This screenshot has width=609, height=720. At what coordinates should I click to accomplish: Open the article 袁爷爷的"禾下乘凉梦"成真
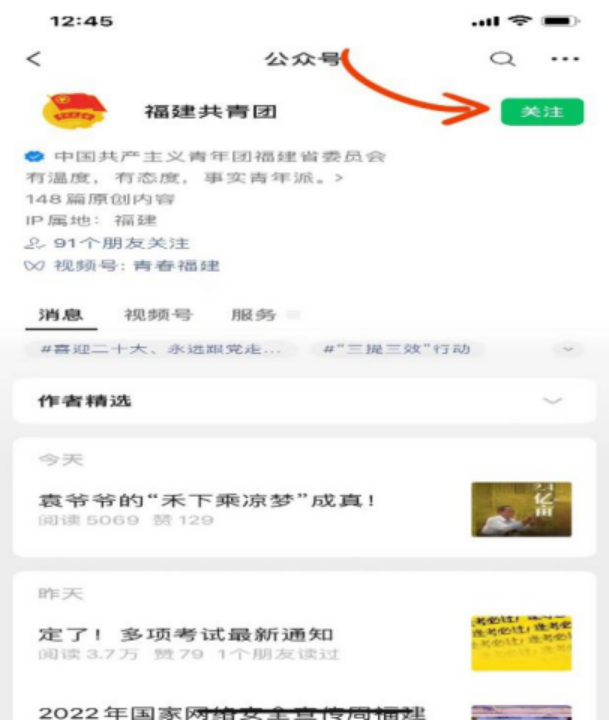pyautogui.click(x=206, y=500)
